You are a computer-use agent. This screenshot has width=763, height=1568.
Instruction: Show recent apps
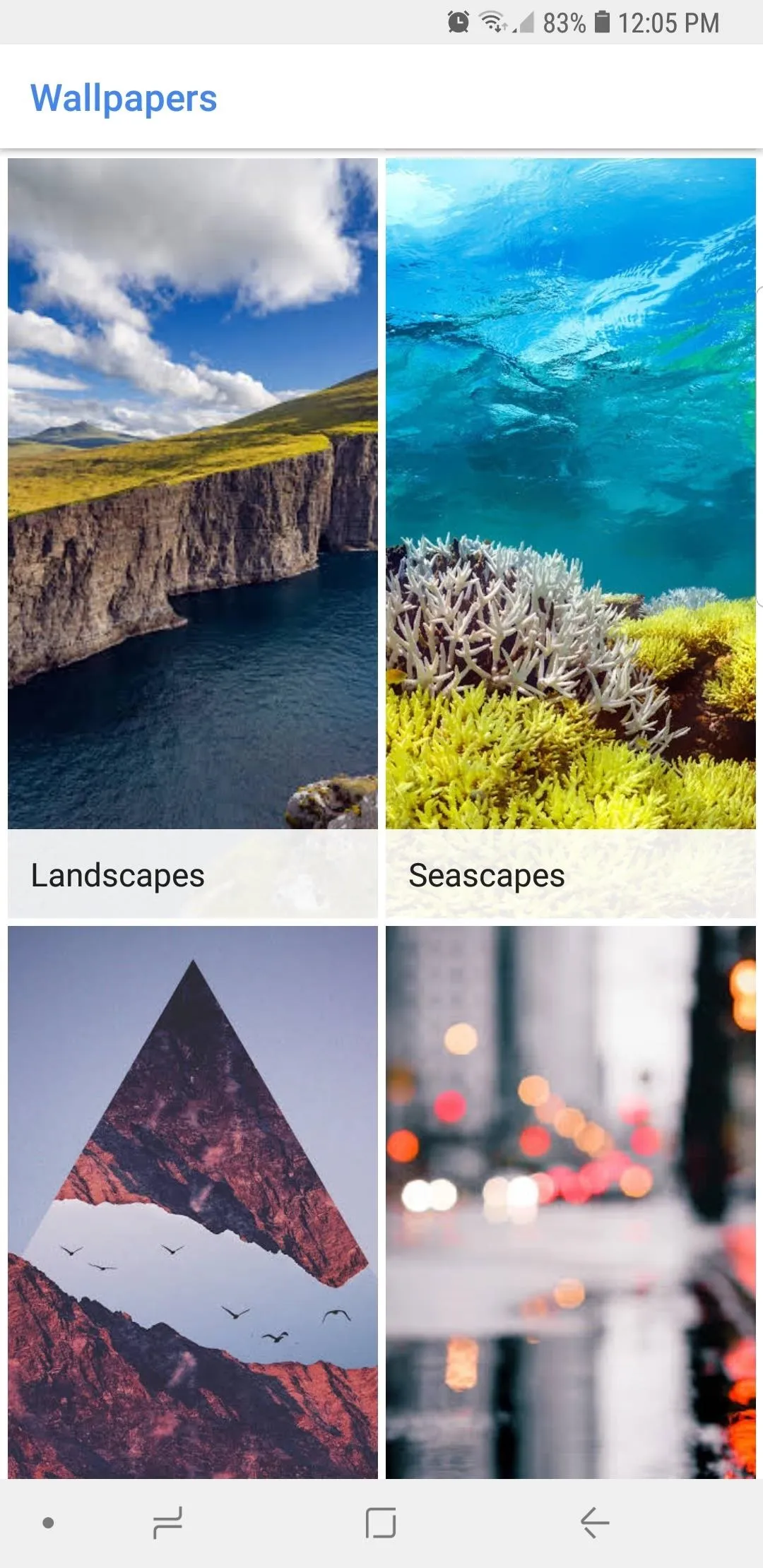[167, 1522]
